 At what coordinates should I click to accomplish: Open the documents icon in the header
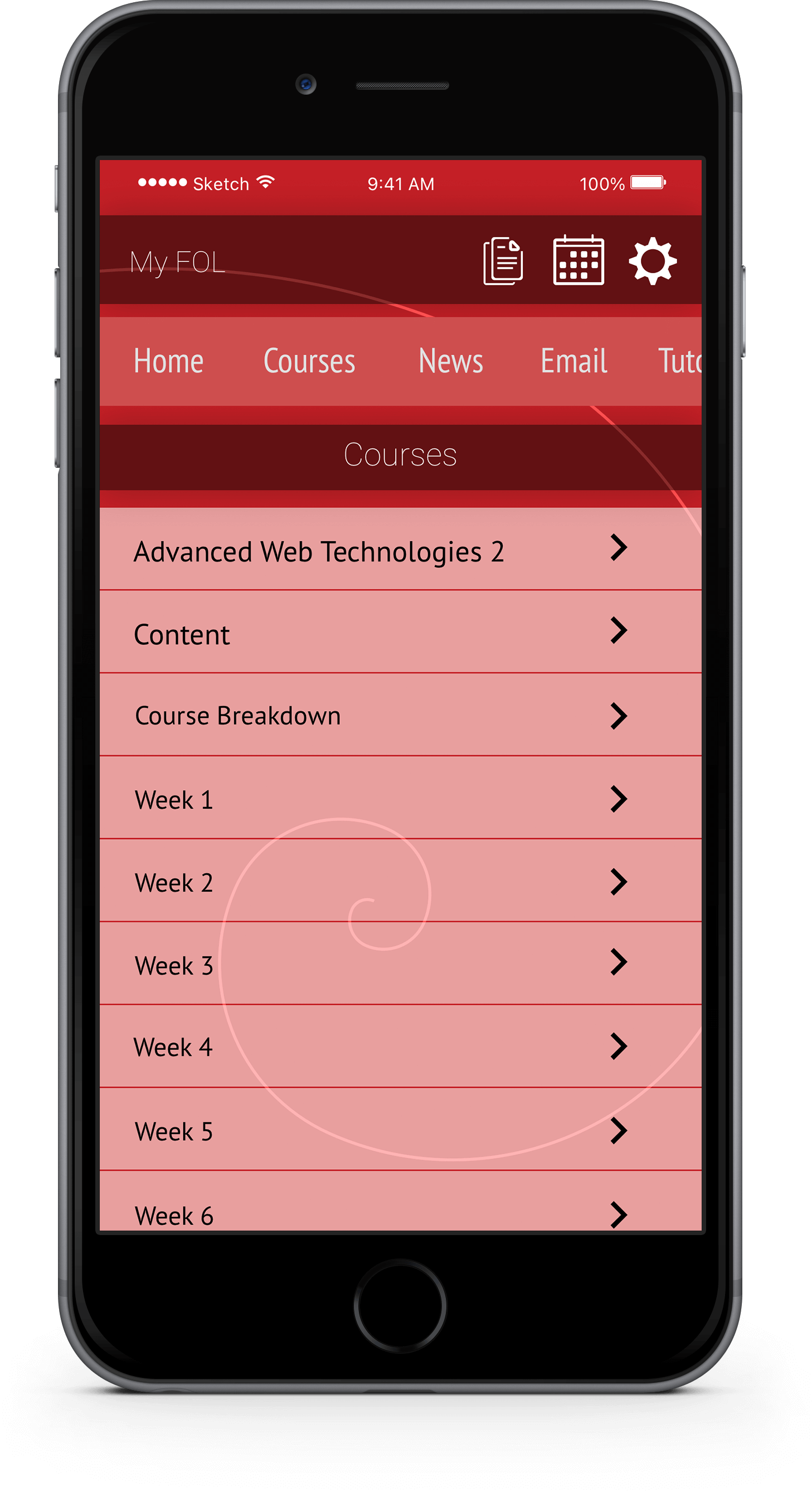click(x=503, y=261)
